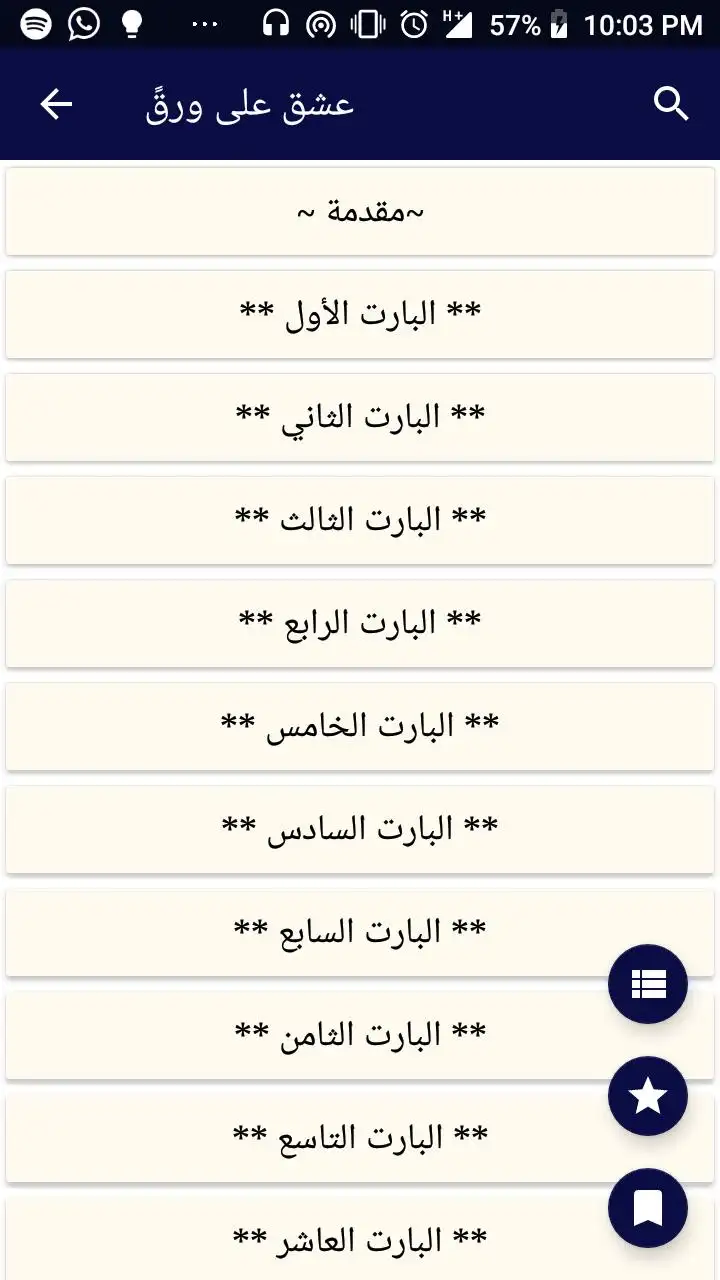Select البارت الثاني from the list
This screenshot has height=1280, width=720.
(x=360, y=417)
